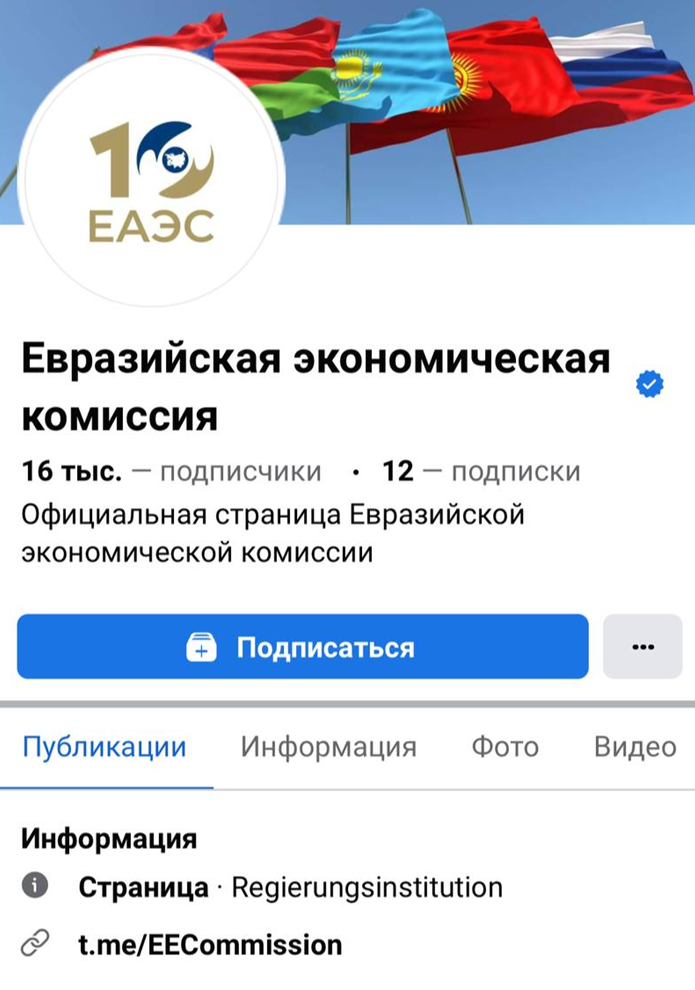Switch to the Публикации tab
Viewport: 695px width, 990px height.
[x=104, y=747]
